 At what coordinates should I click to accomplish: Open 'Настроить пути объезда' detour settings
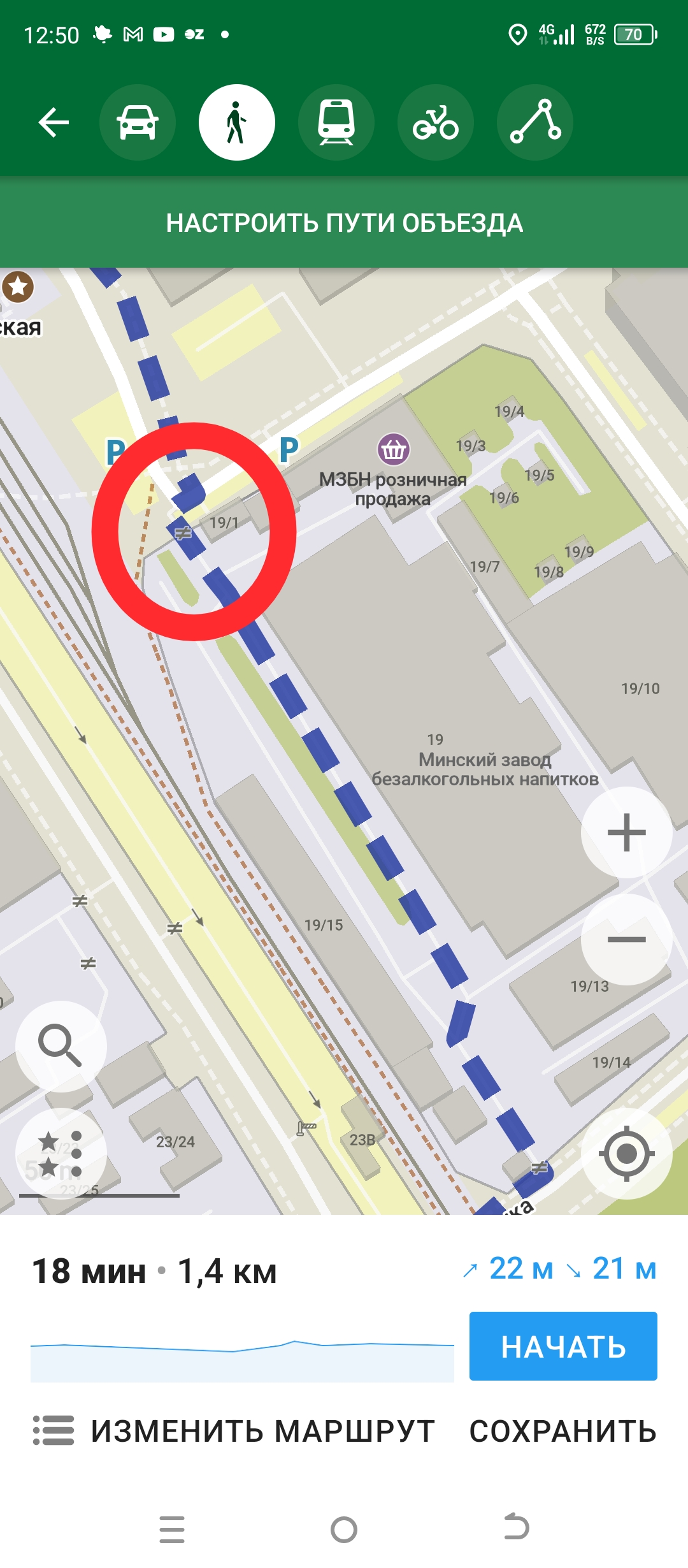click(344, 223)
